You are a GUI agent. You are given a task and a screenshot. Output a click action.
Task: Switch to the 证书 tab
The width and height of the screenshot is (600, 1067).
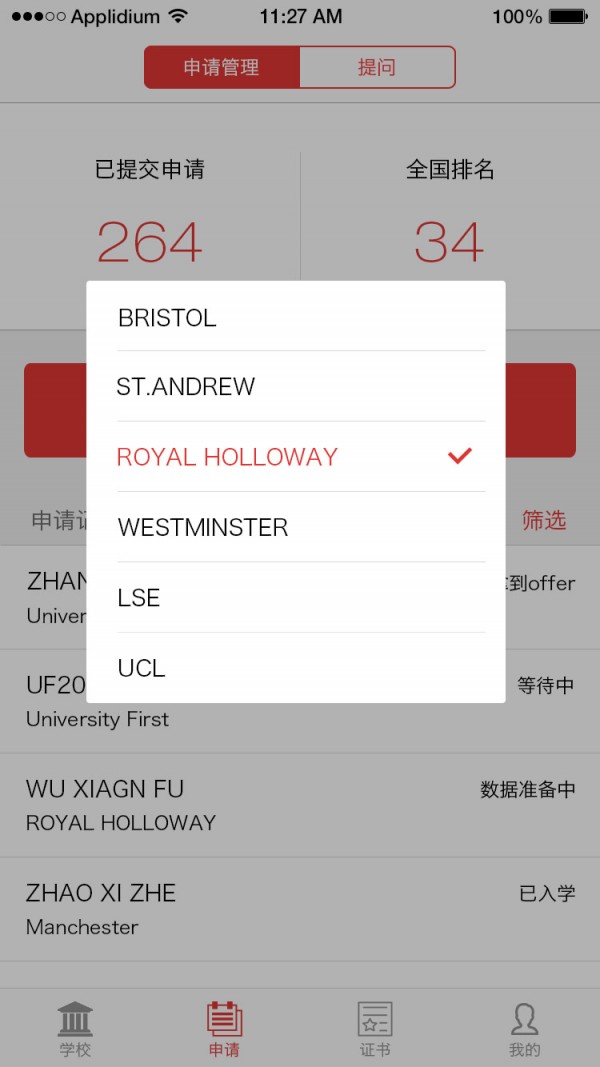pos(375,1028)
